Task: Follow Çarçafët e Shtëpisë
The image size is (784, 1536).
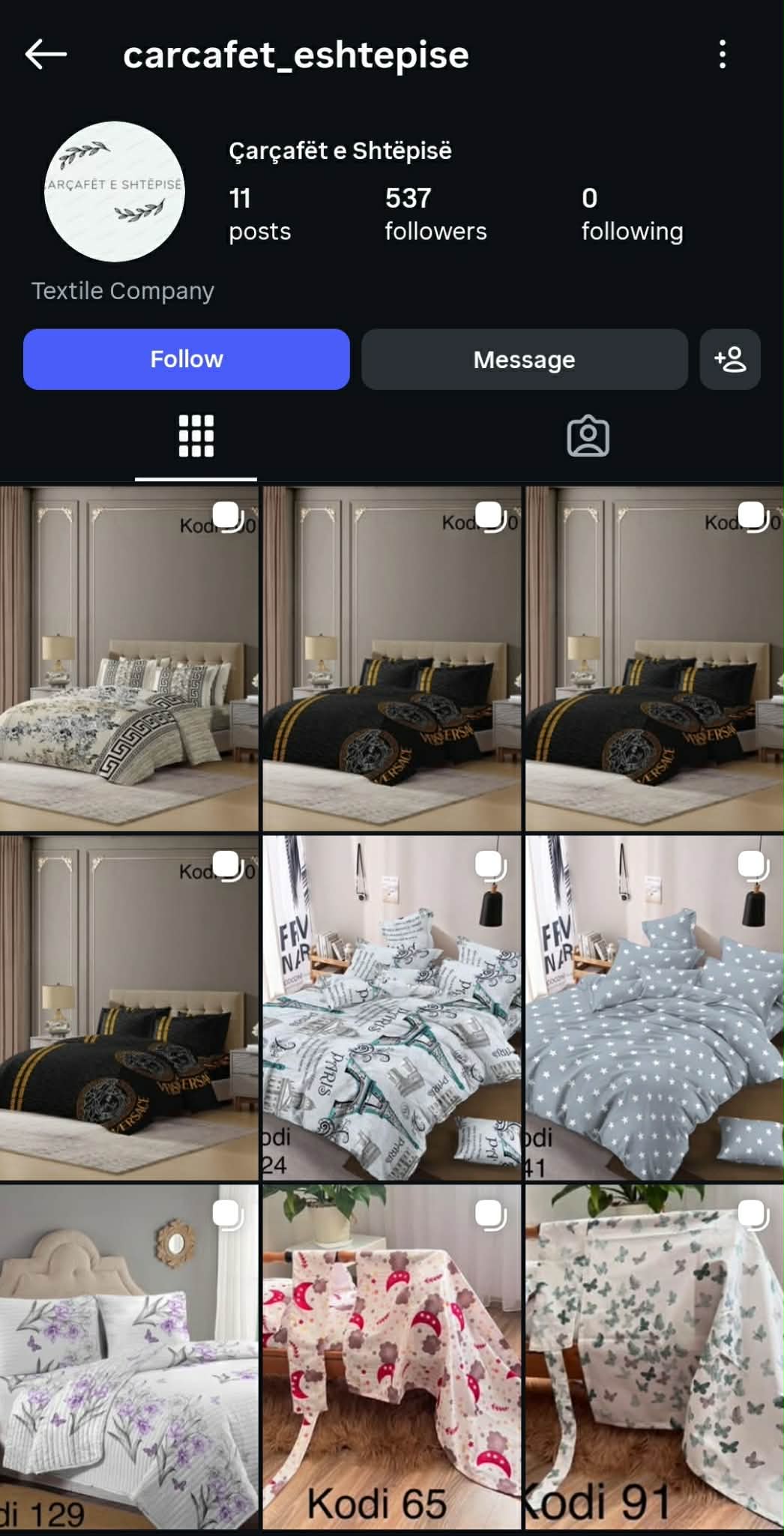Action: pyautogui.click(x=186, y=359)
